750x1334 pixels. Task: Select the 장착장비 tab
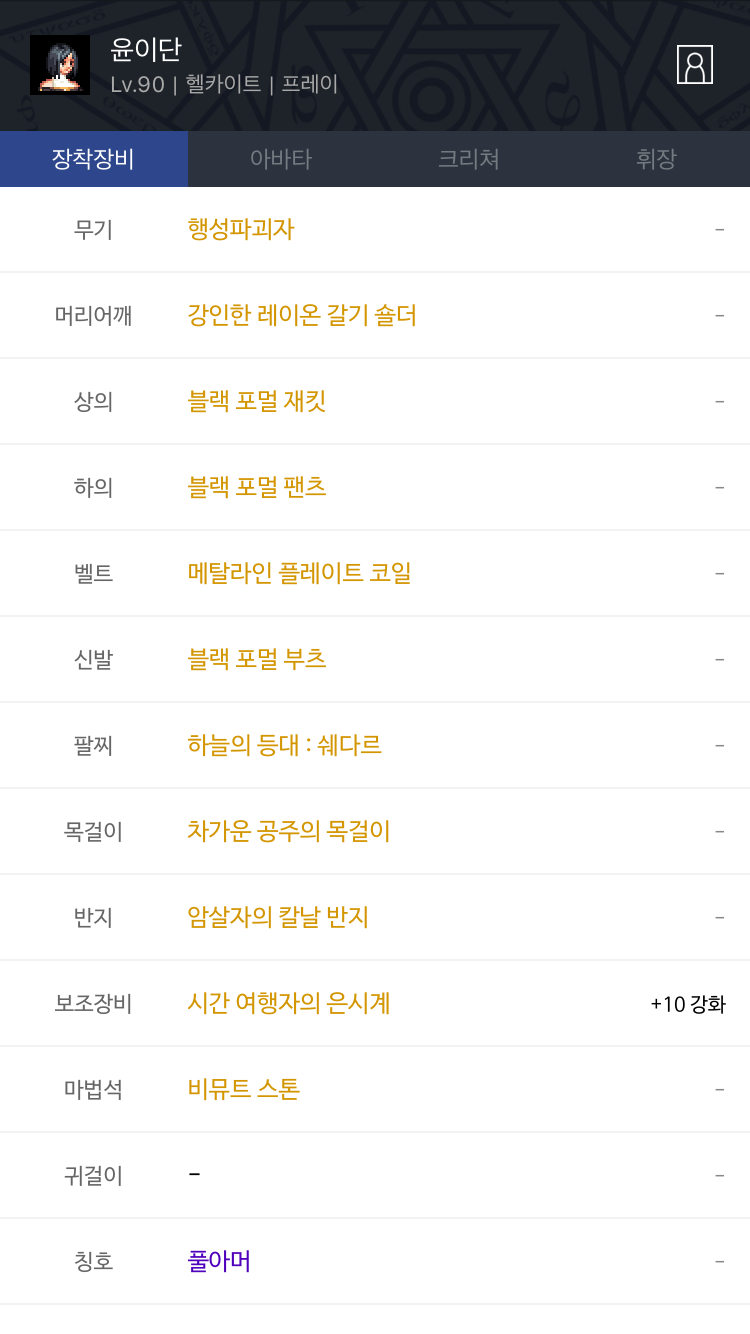point(94,159)
